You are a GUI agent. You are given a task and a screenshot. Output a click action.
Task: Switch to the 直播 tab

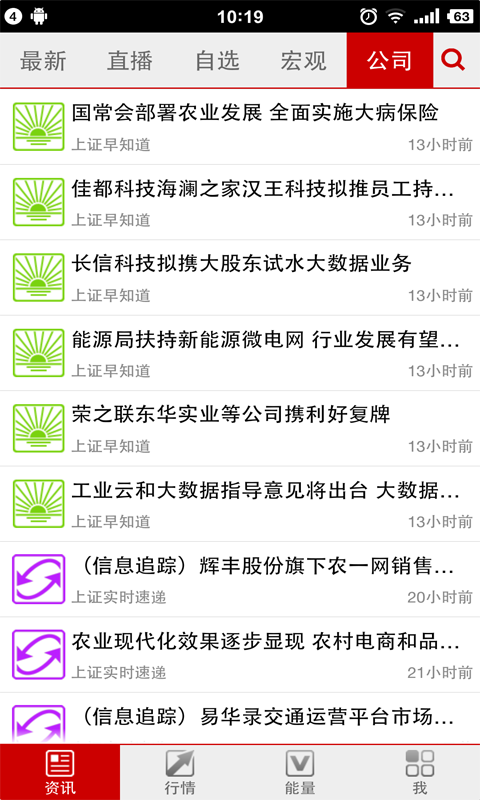pos(130,61)
